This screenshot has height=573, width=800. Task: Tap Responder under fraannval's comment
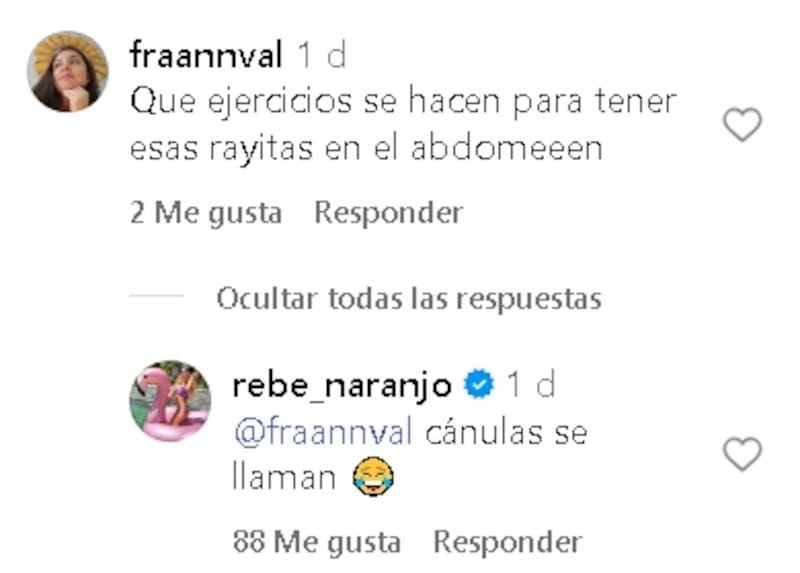point(388,213)
